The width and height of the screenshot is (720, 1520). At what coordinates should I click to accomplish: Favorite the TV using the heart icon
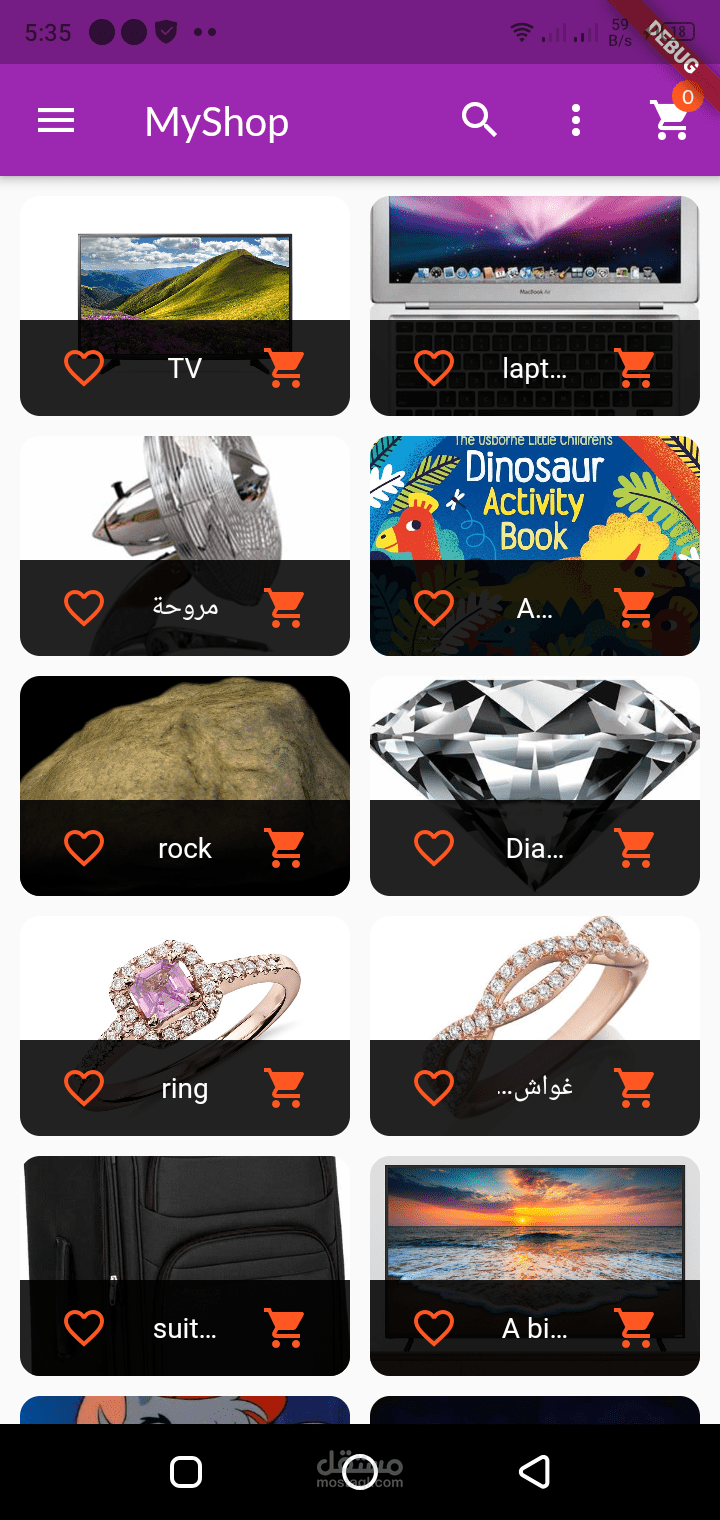pos(85,366)
